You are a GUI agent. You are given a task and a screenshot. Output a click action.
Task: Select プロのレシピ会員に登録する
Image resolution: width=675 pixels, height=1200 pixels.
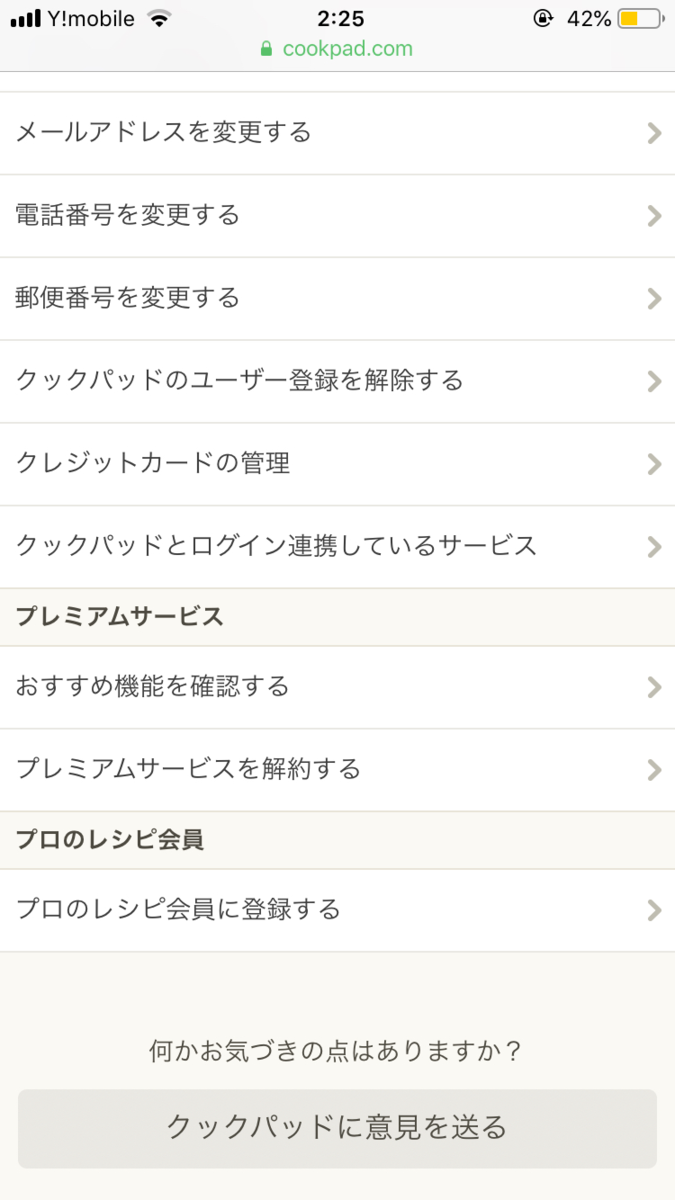tap(337, 910)
